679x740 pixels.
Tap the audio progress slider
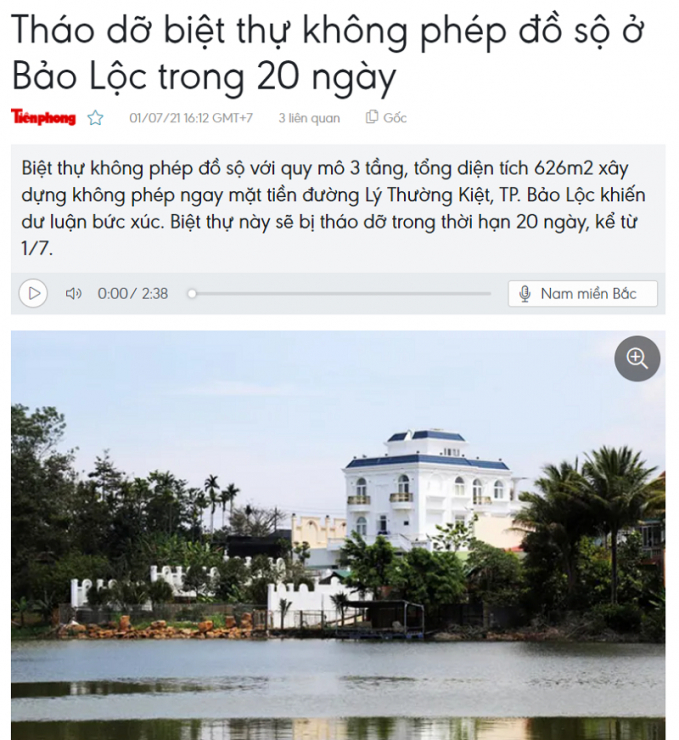click(x=340, y=294)
